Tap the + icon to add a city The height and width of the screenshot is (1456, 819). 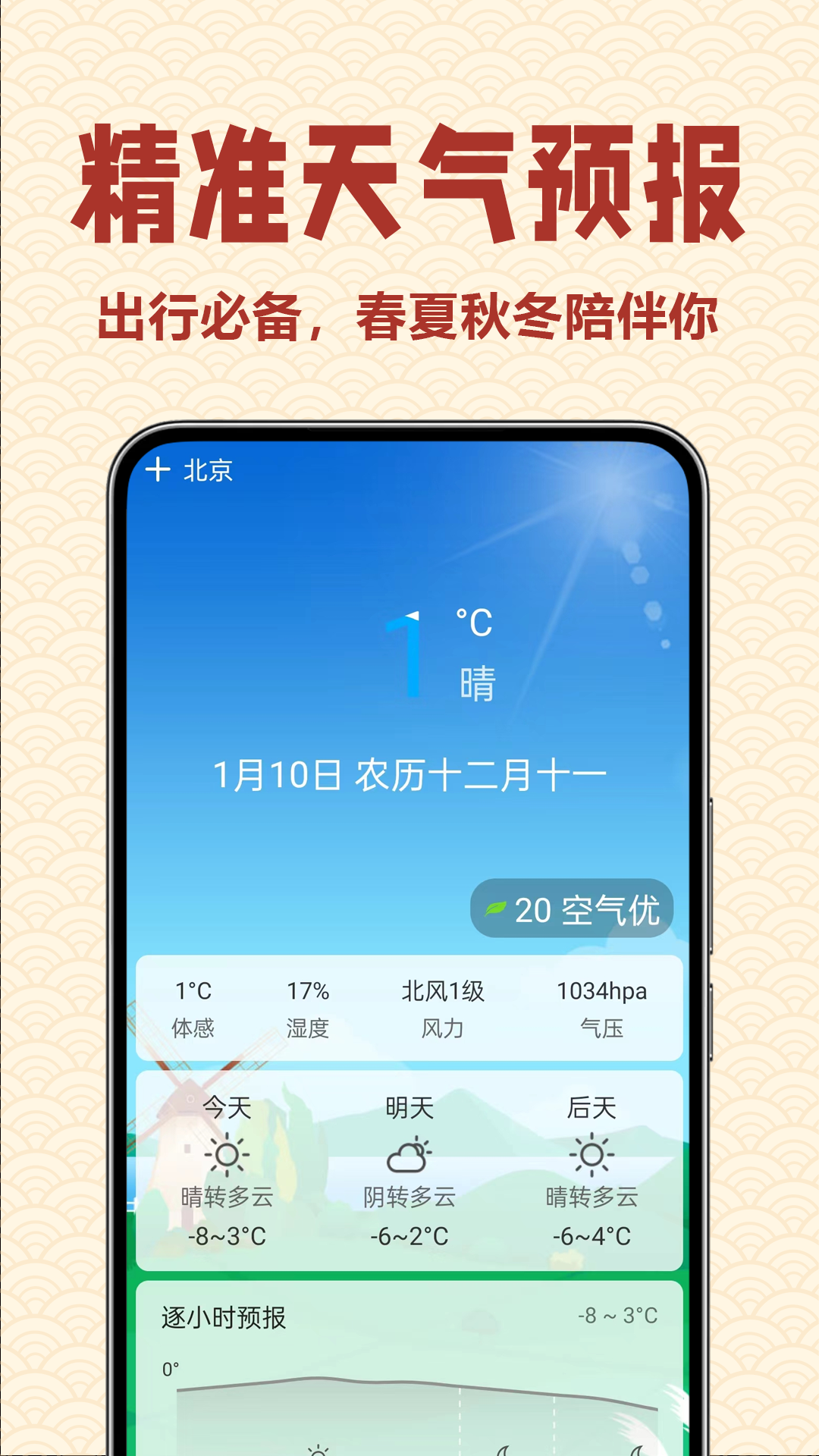(x=158, y=470)
